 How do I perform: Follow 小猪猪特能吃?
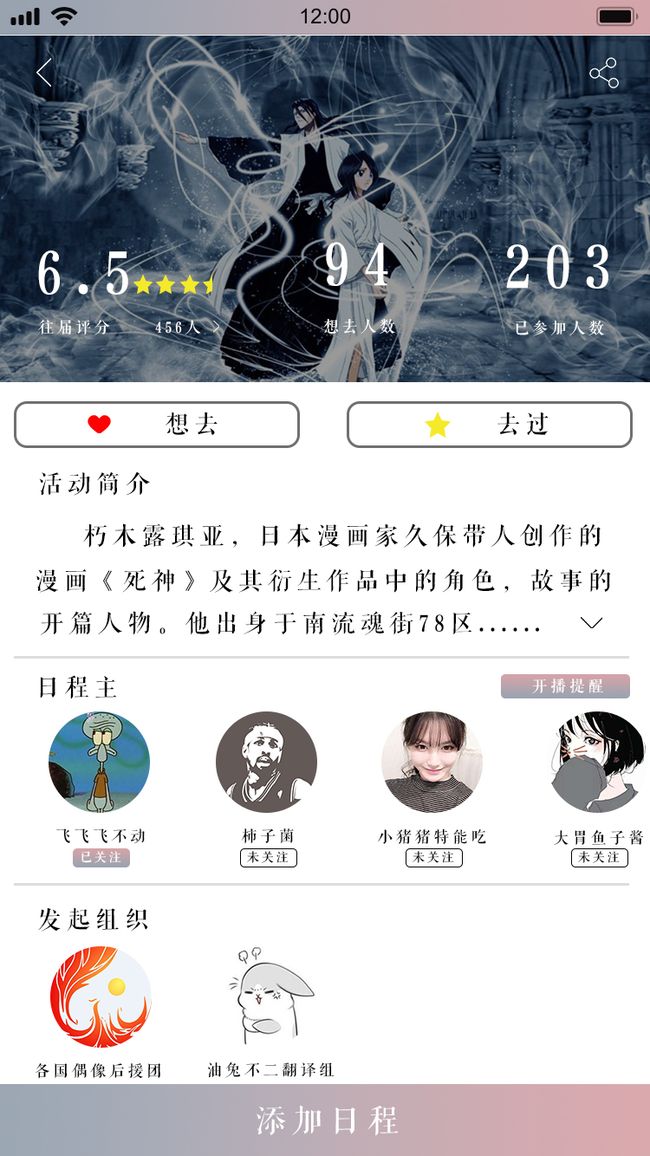[x=434, y=857]
